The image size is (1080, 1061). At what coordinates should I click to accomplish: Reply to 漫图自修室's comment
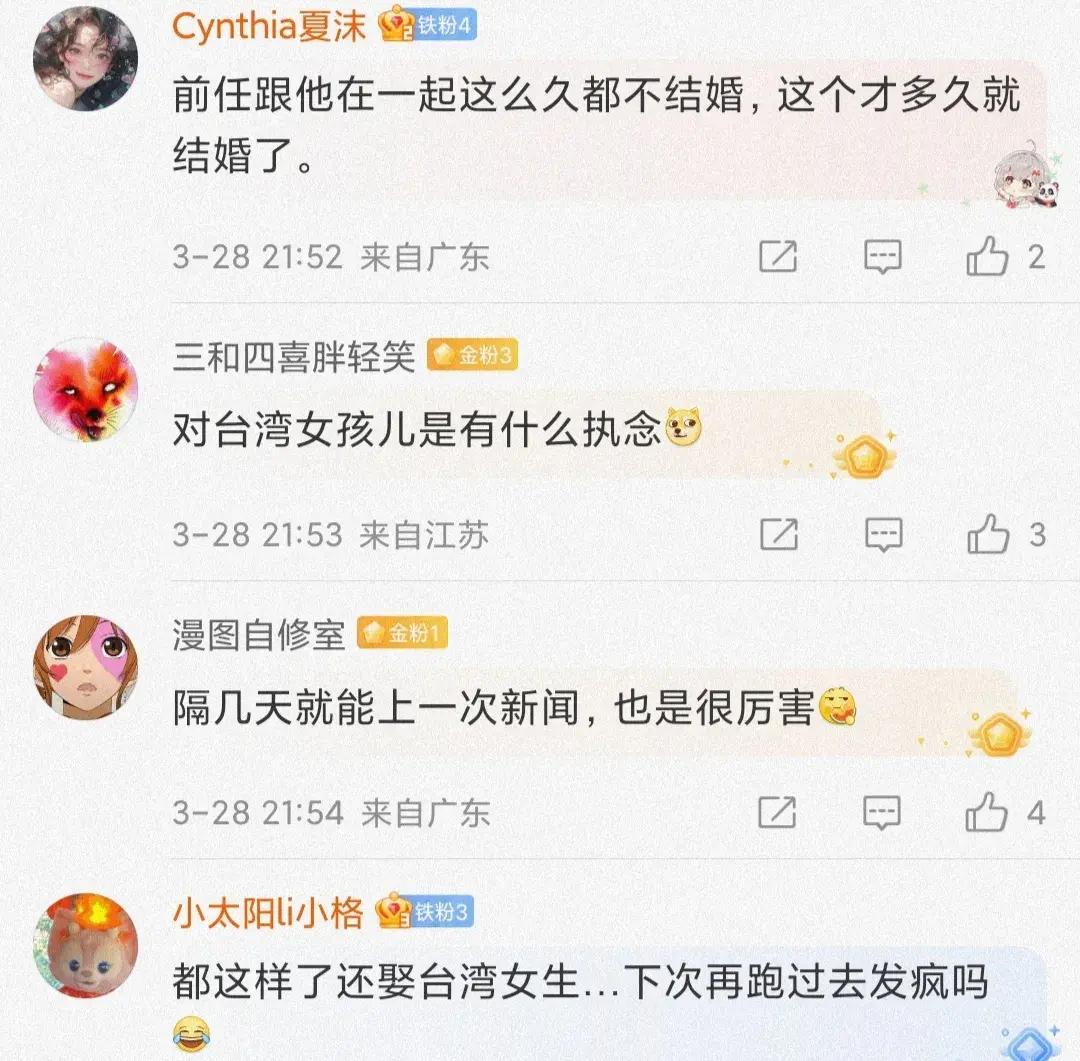point(882,812)
